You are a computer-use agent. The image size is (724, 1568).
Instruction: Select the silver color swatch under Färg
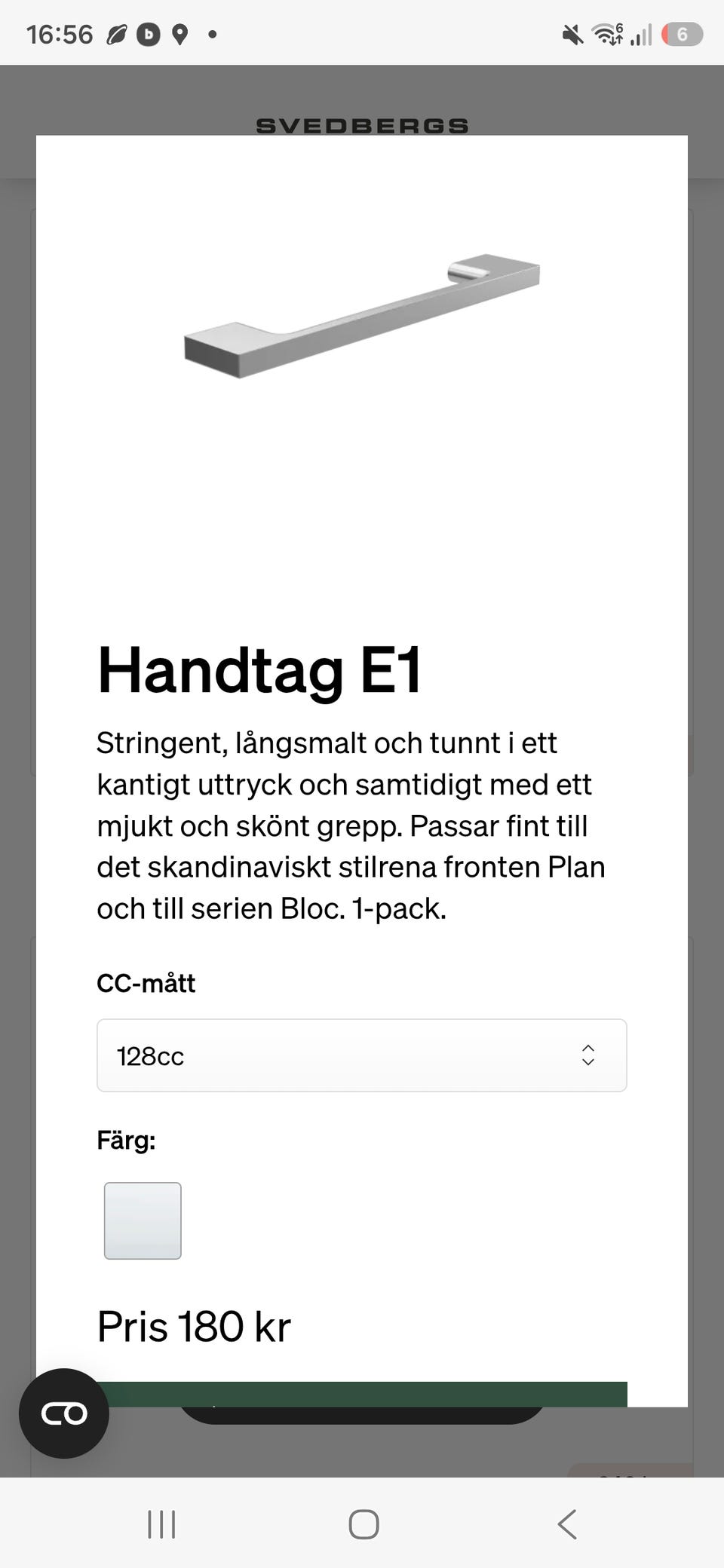(x=143, y=1220)
